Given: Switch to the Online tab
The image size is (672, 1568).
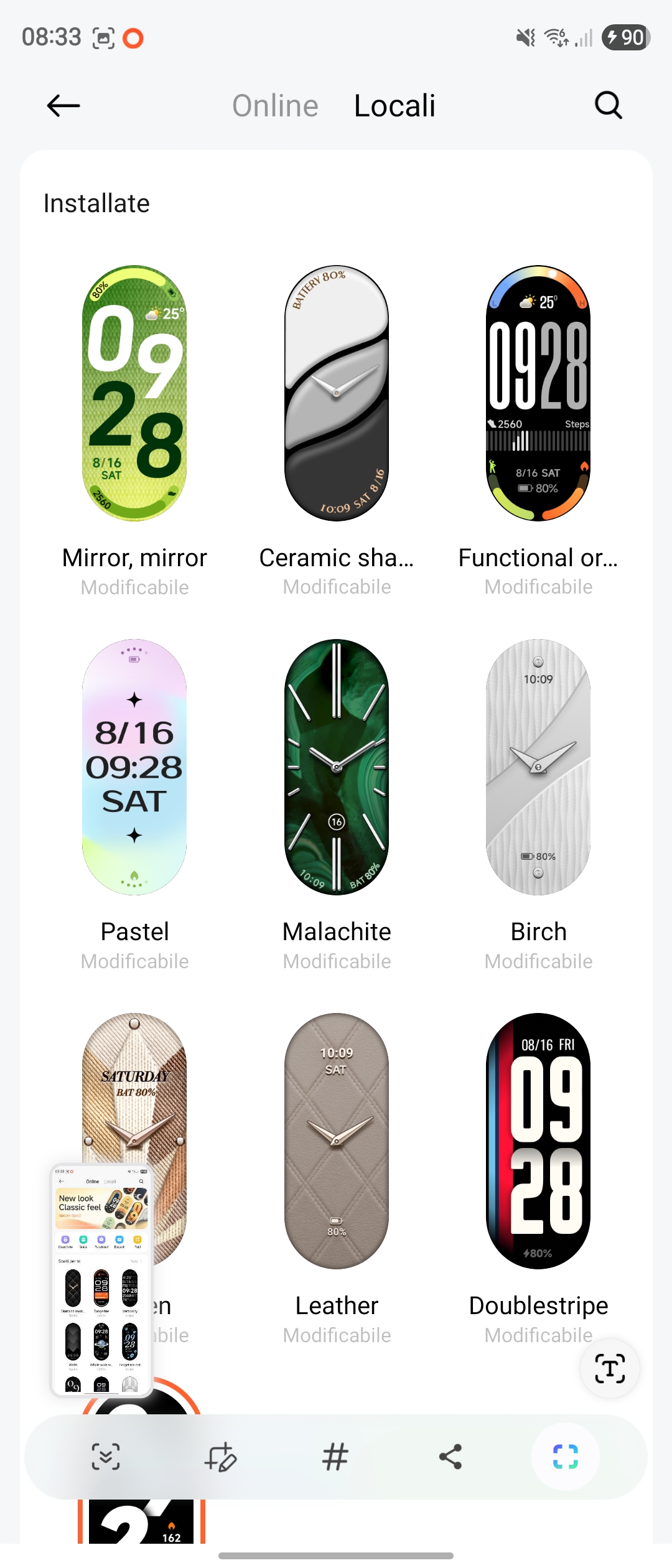Looking at the screenshot, I should [275, 106].
